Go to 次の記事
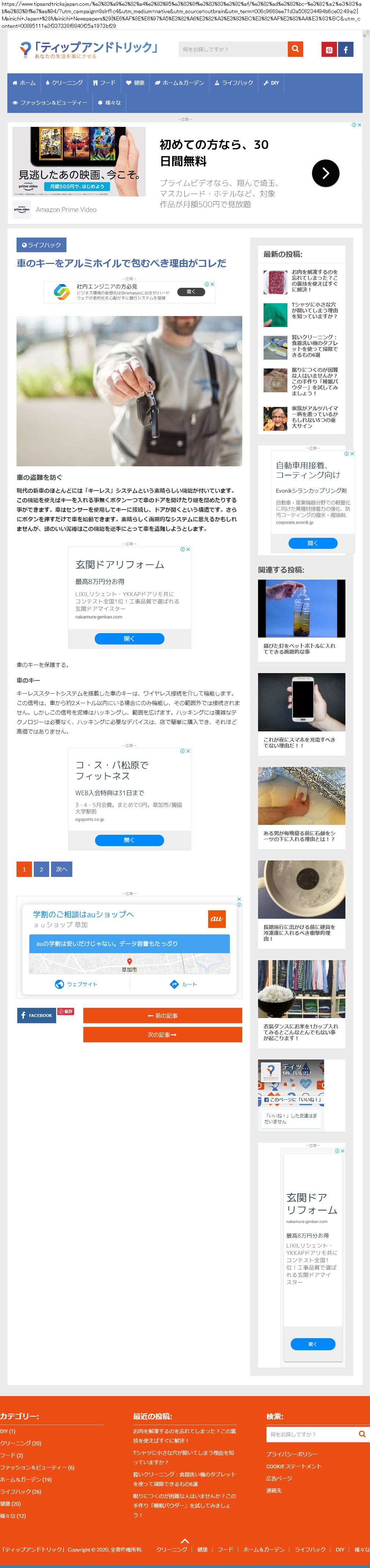 (x=162, y=1034)
